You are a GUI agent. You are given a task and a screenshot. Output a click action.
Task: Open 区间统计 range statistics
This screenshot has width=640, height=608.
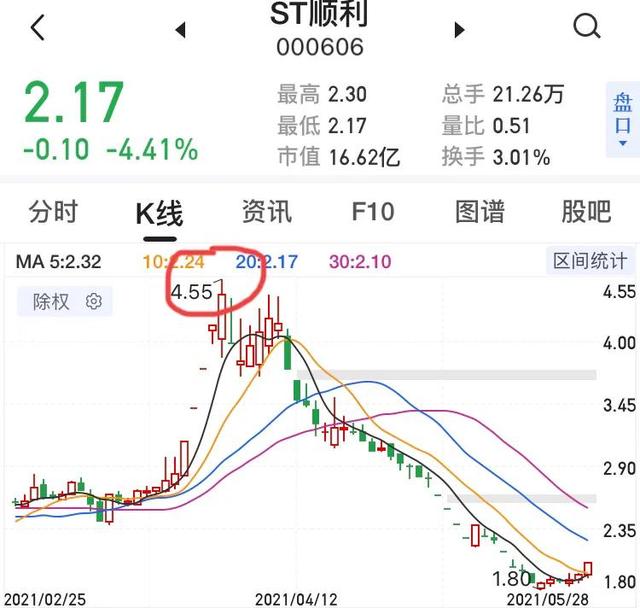[x=591, y=262]
